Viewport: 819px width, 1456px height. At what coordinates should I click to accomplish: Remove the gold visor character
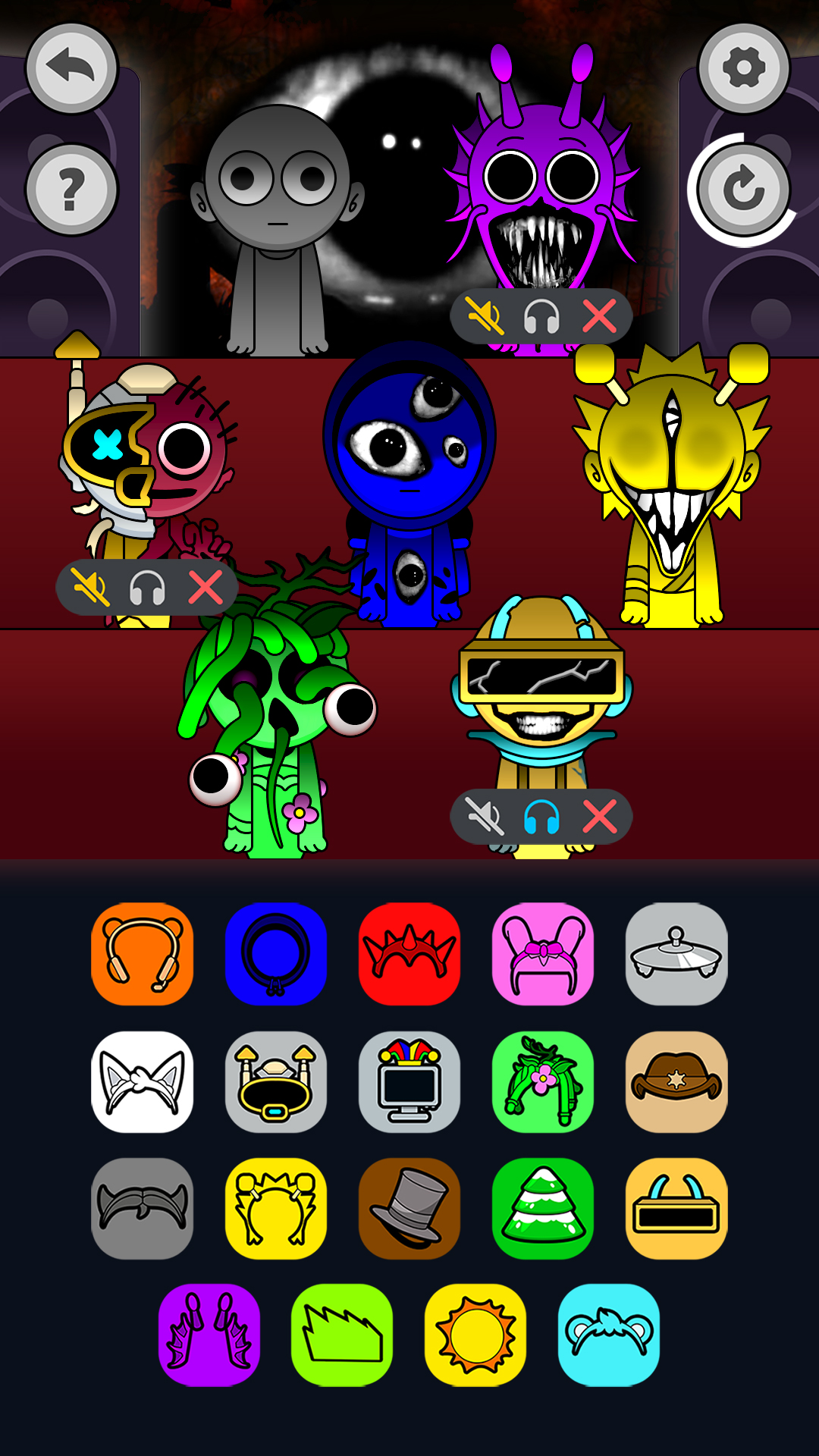coord(599,817)
